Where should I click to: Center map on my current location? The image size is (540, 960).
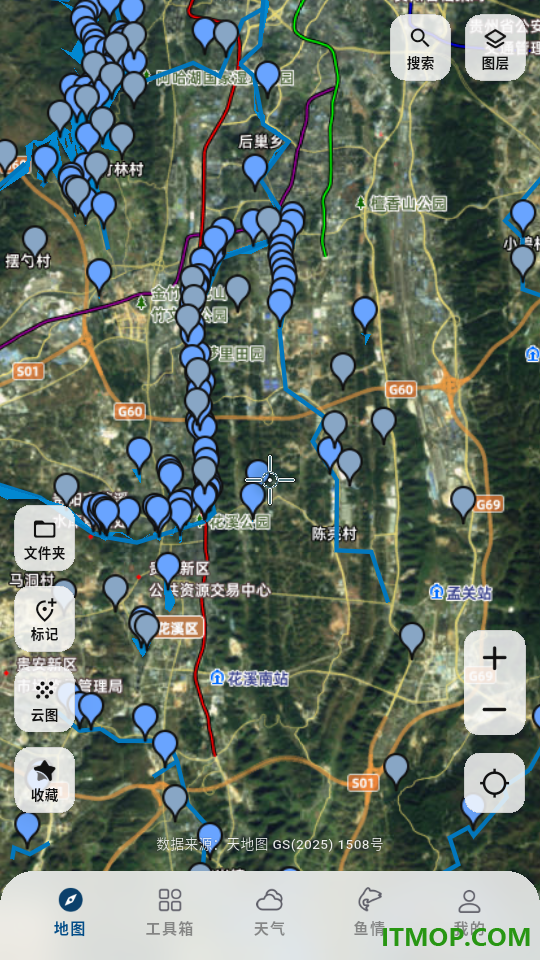tap(494, 783)
